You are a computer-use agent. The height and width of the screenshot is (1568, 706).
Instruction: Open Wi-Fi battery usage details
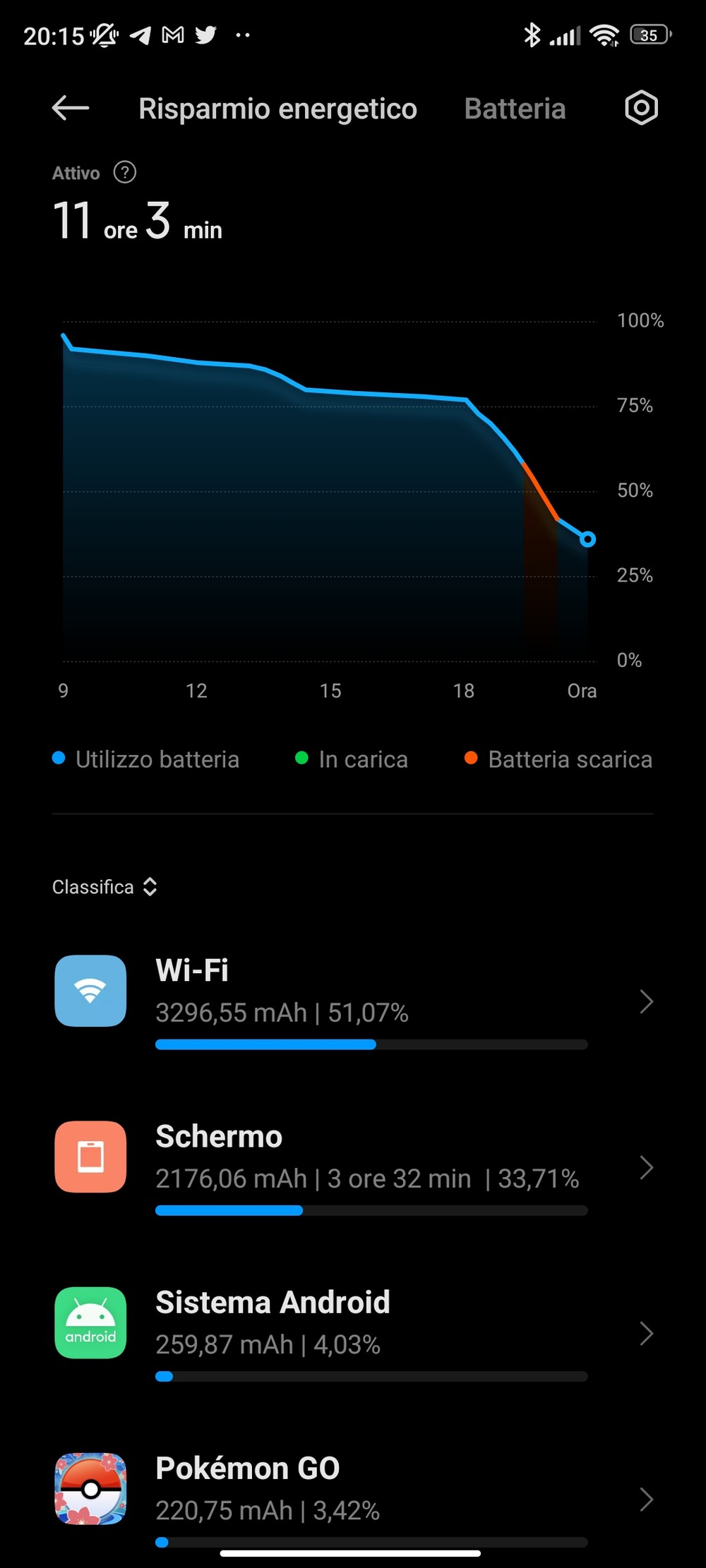tap(353, 1001)
